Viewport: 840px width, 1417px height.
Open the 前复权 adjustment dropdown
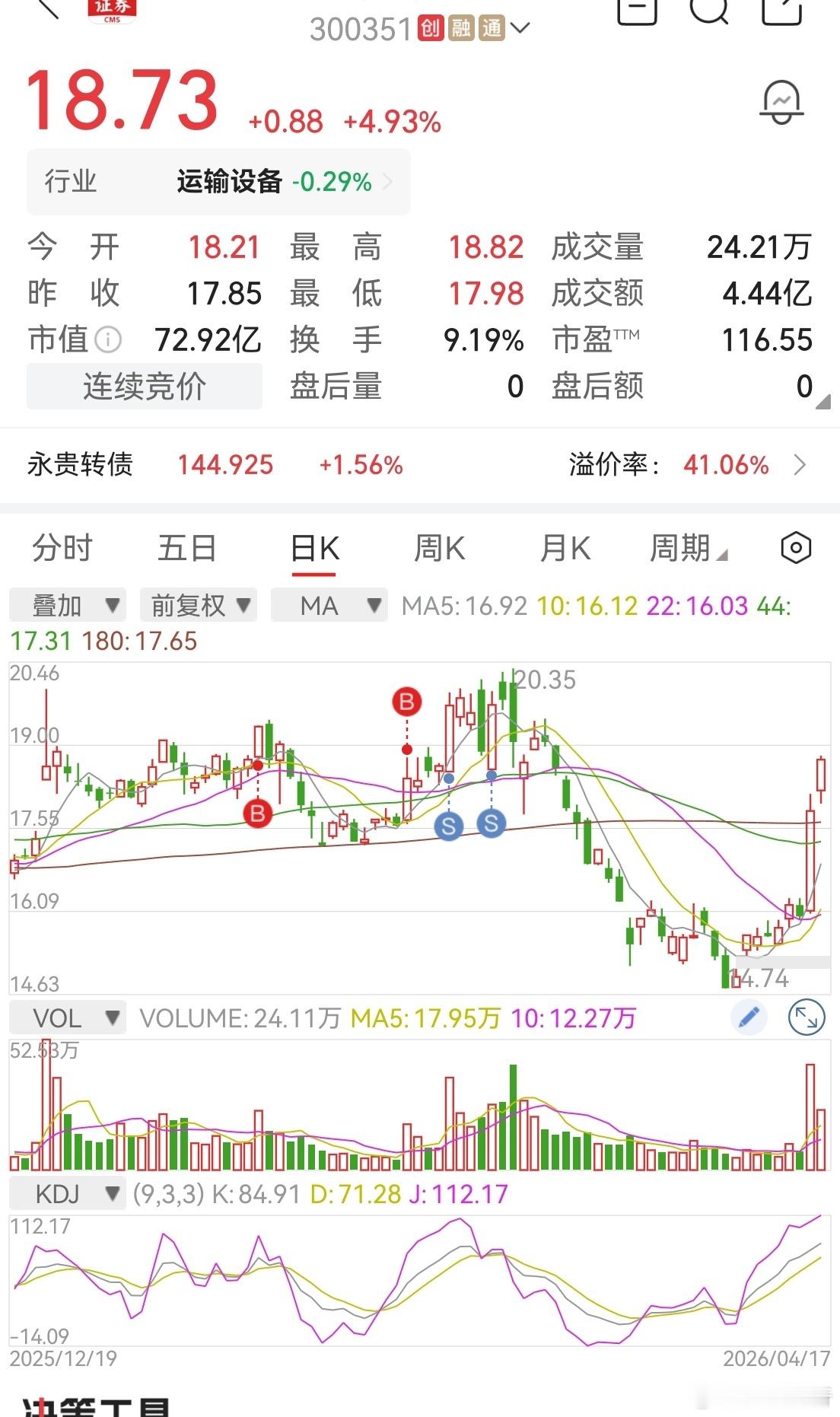pos(198,605)
